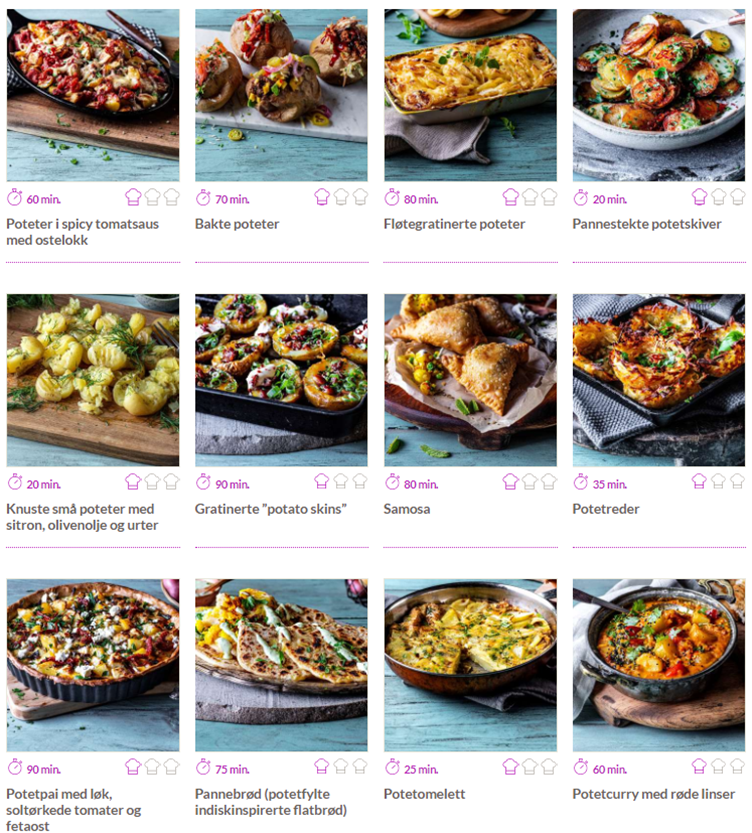Open the Bakte poteter recipe card
Image resolution: width=752 pixels, height=833 pixels.
[281, 95]
